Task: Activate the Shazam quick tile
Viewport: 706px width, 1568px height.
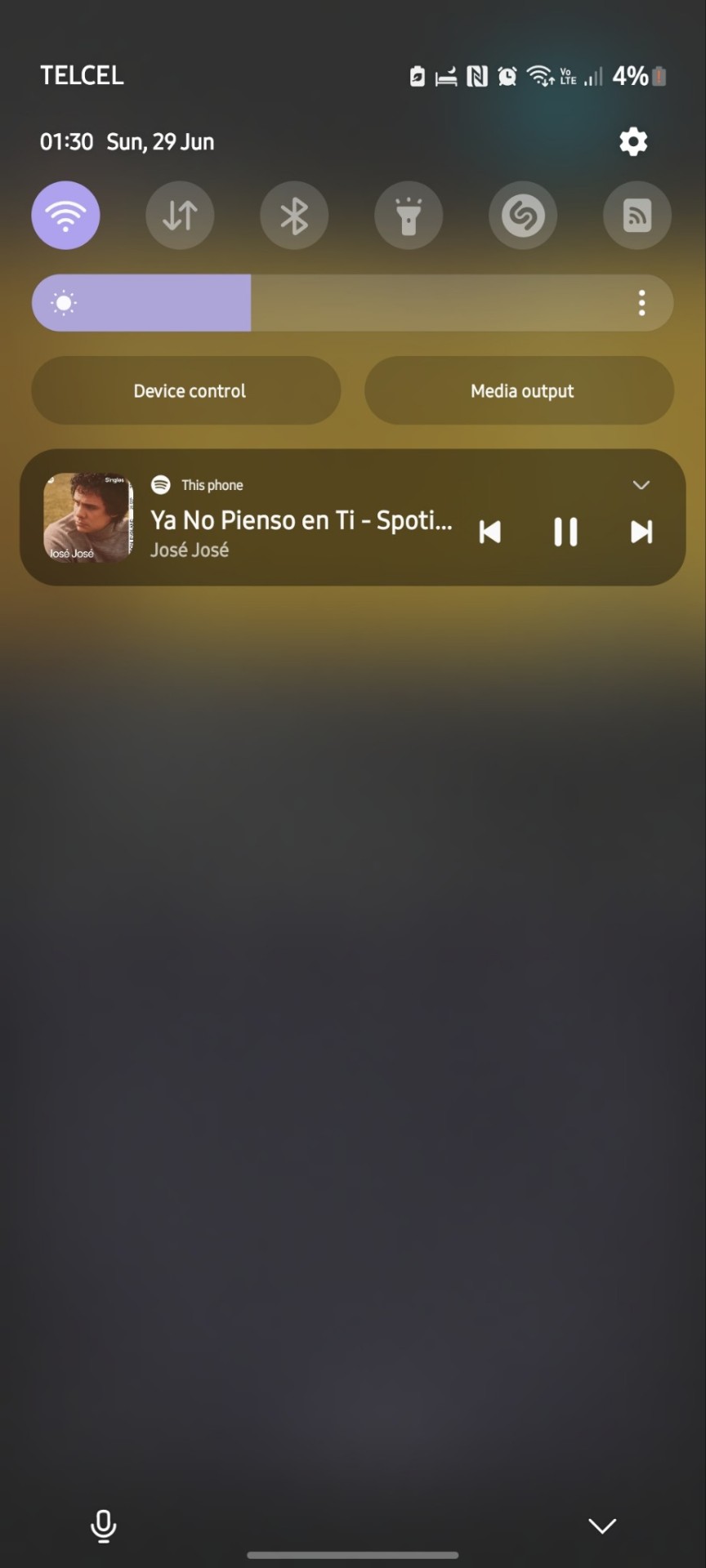Action: (523, 216)
